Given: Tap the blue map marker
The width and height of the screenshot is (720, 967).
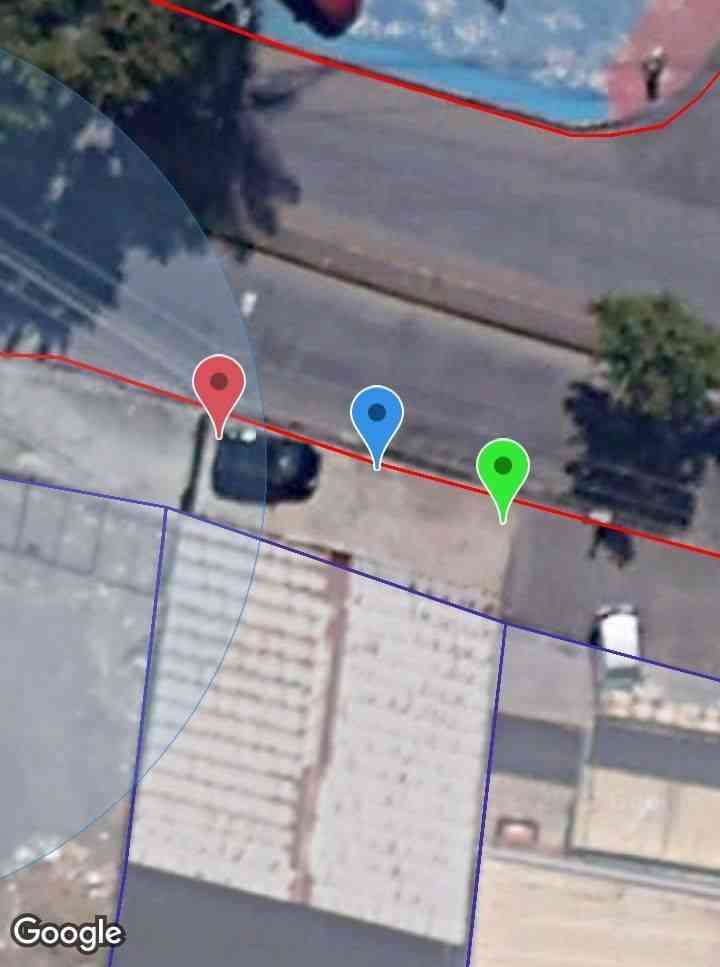Looking at the screenshot, I should click(x=377, y=415).
